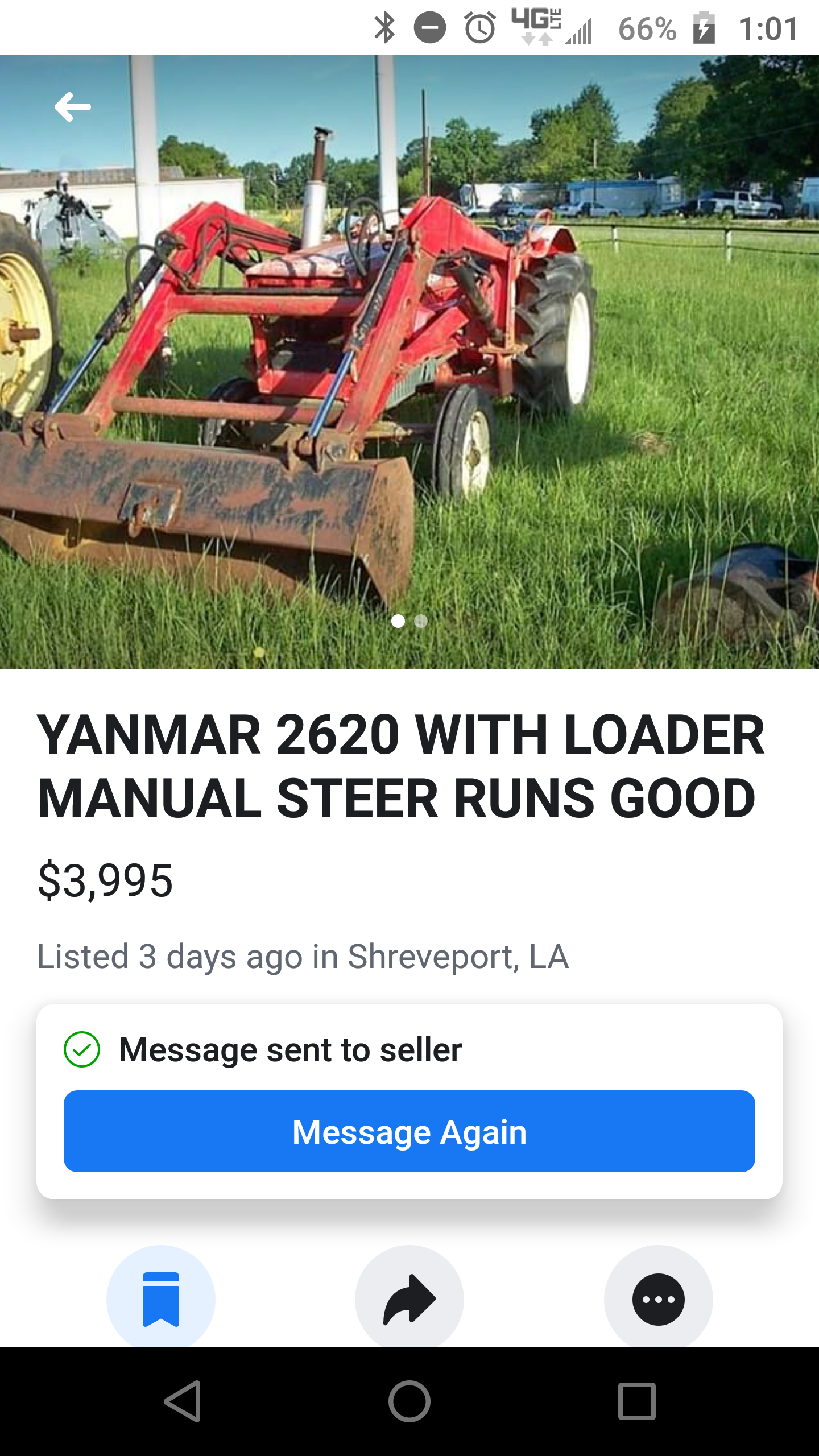Open the recent apps view
The image size is (819, 1456).
pyautogui.click(x=637, y=1401)
